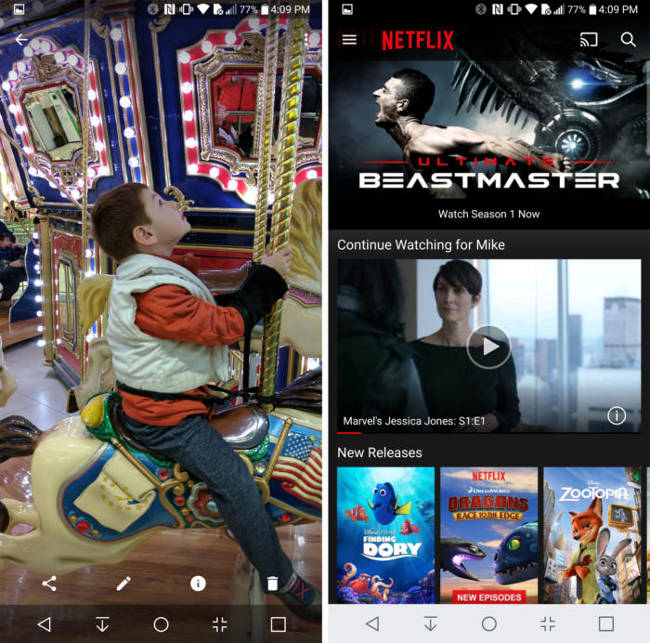Tap the cast icon in Netflix

[589, 40]
